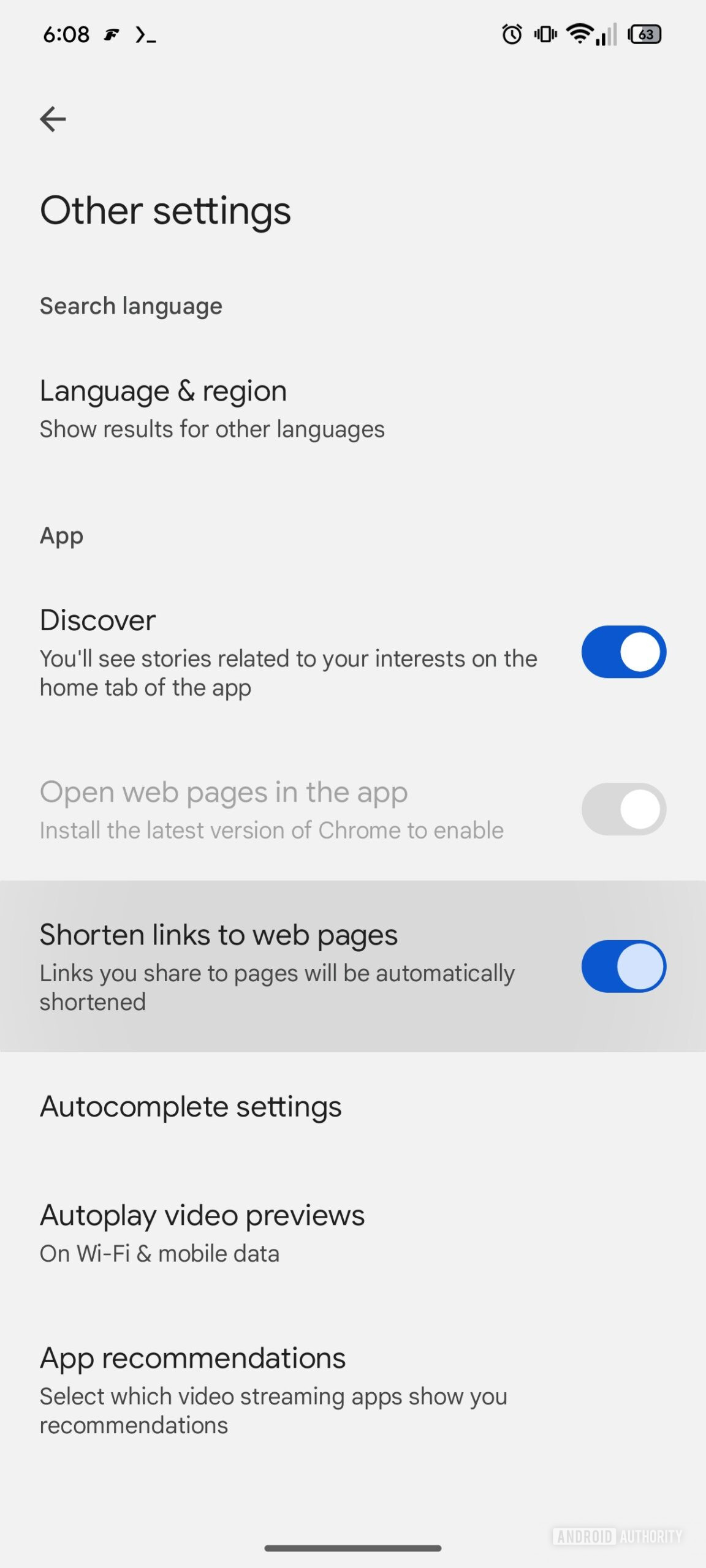Open Autocomplete settings
The width and height of the screenshot is (706, 1568).
(191, 1107)
